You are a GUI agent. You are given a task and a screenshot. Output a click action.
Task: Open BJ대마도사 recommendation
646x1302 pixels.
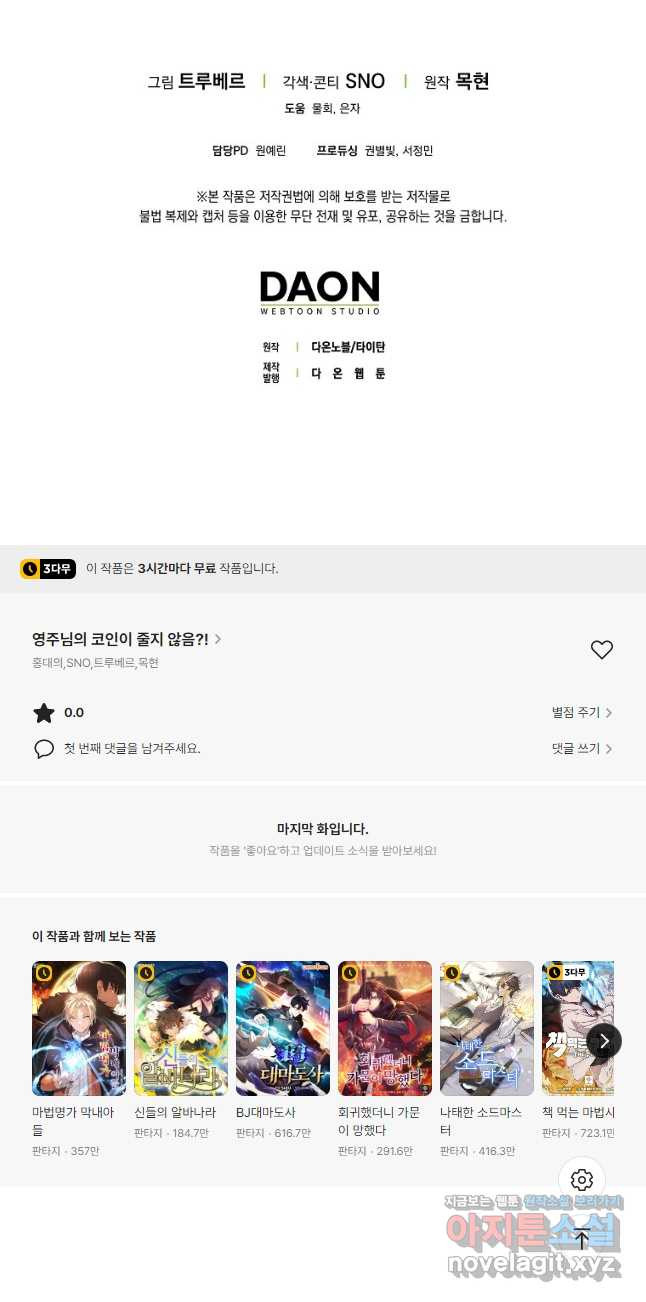tap(283, 1029)
